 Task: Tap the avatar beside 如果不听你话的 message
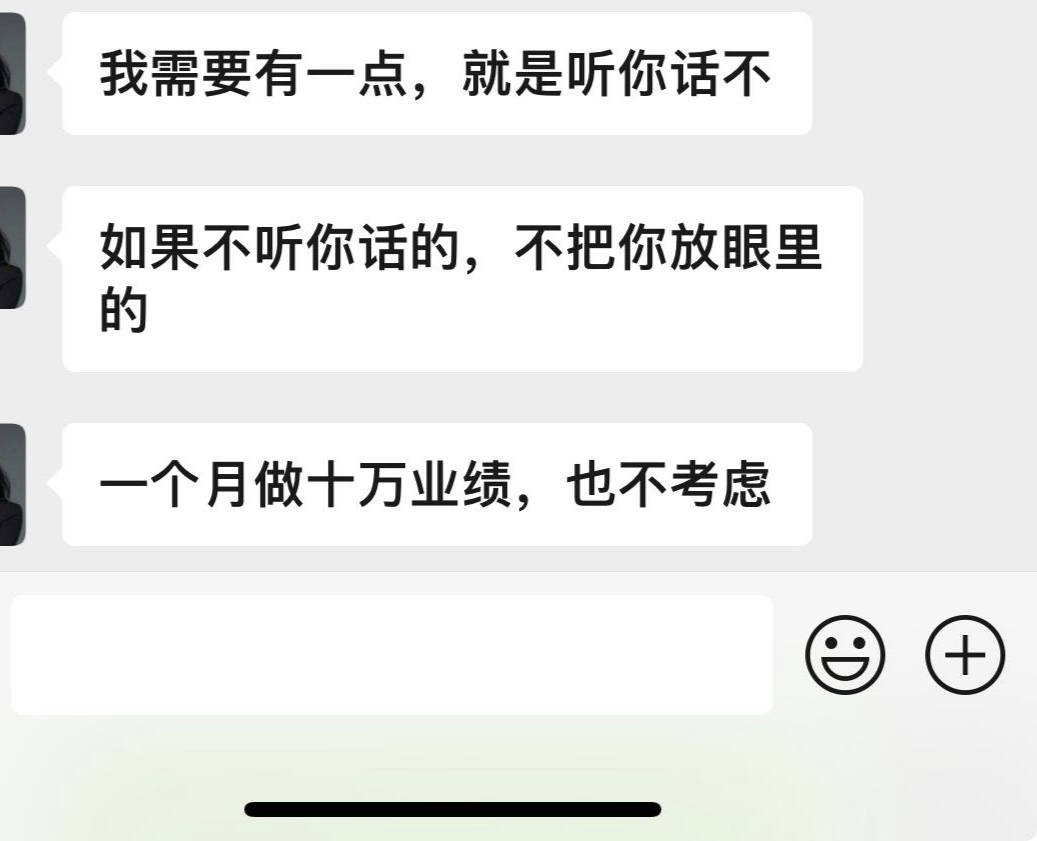point(12,247)
